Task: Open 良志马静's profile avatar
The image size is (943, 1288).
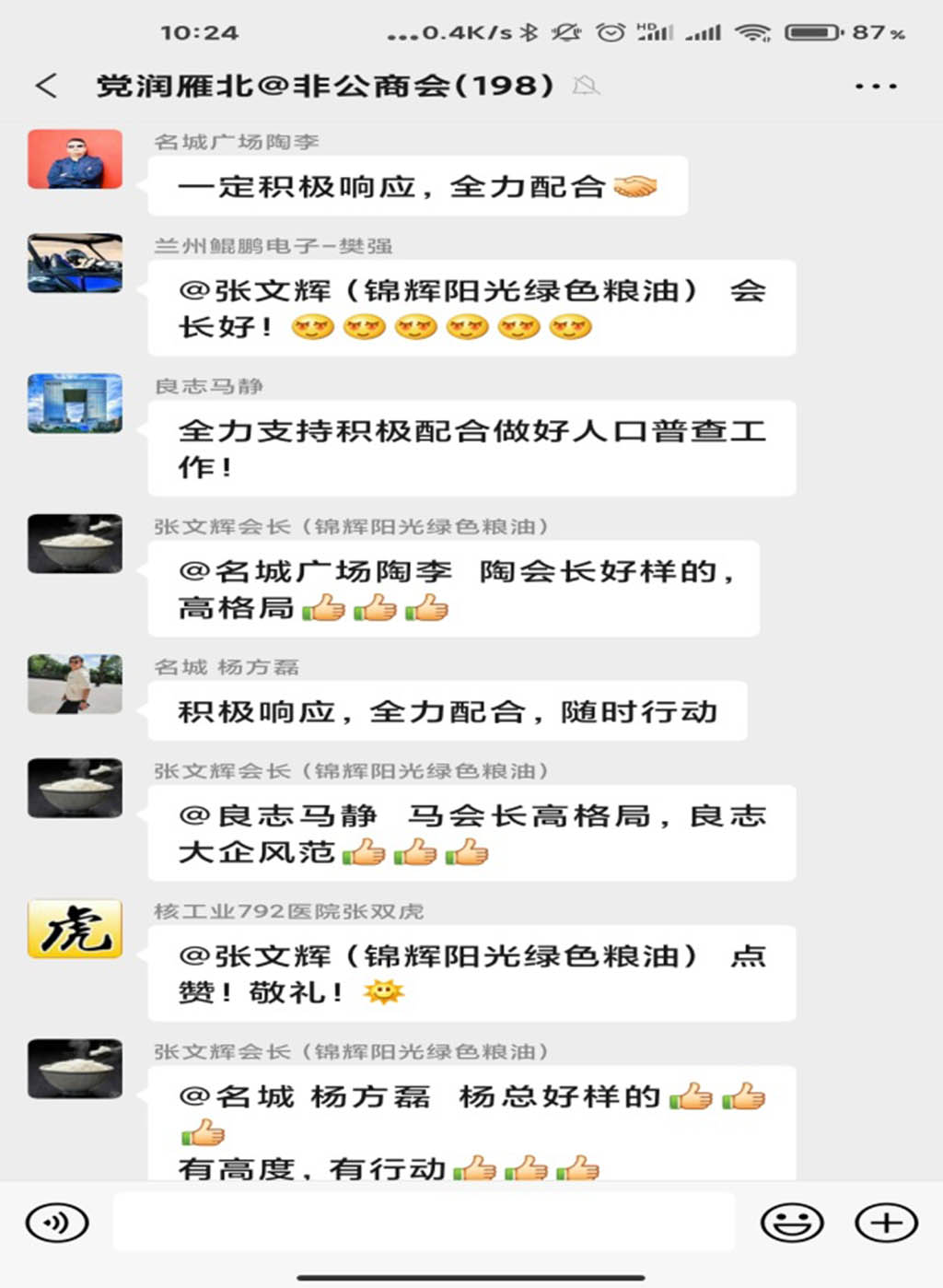Action: tap(75, 404)
